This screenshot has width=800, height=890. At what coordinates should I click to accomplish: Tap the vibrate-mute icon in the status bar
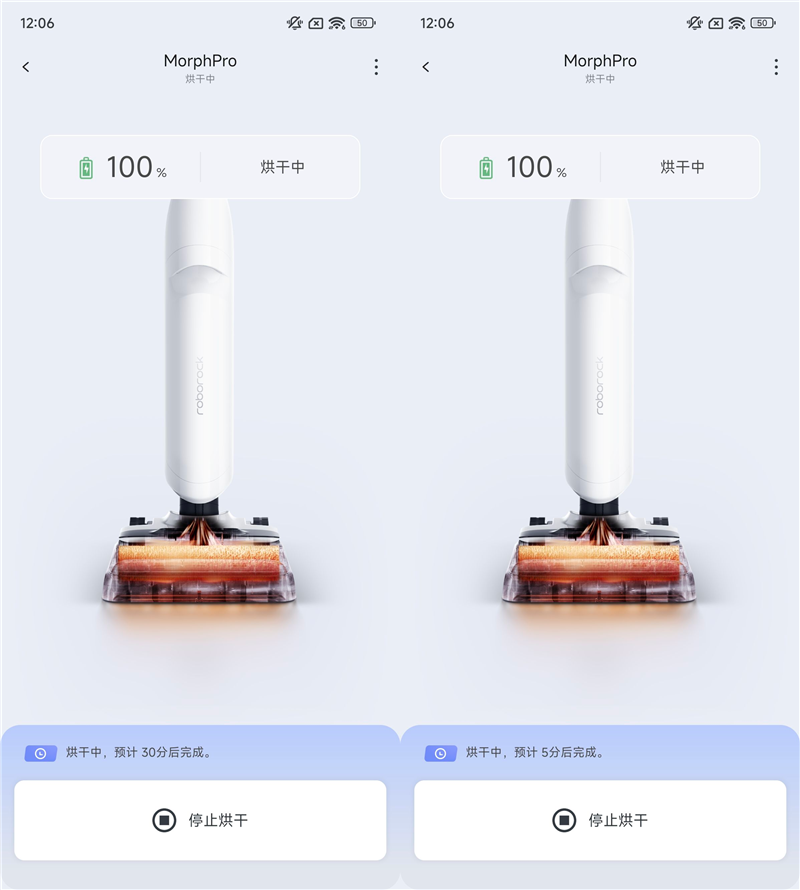pyautogui.click(x=293, y=22)
